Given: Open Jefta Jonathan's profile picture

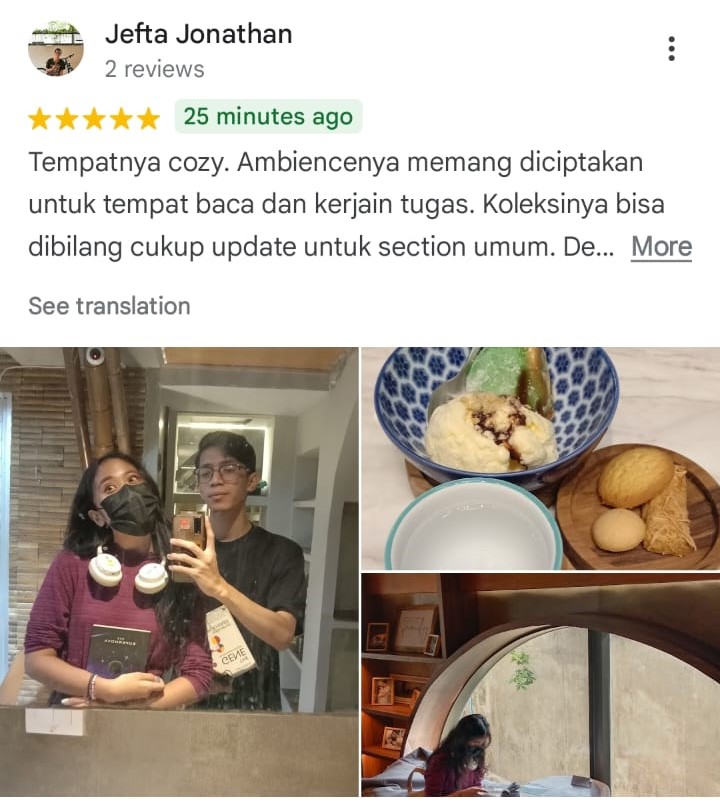Looking at the screenshot, I should click(56, 49).
